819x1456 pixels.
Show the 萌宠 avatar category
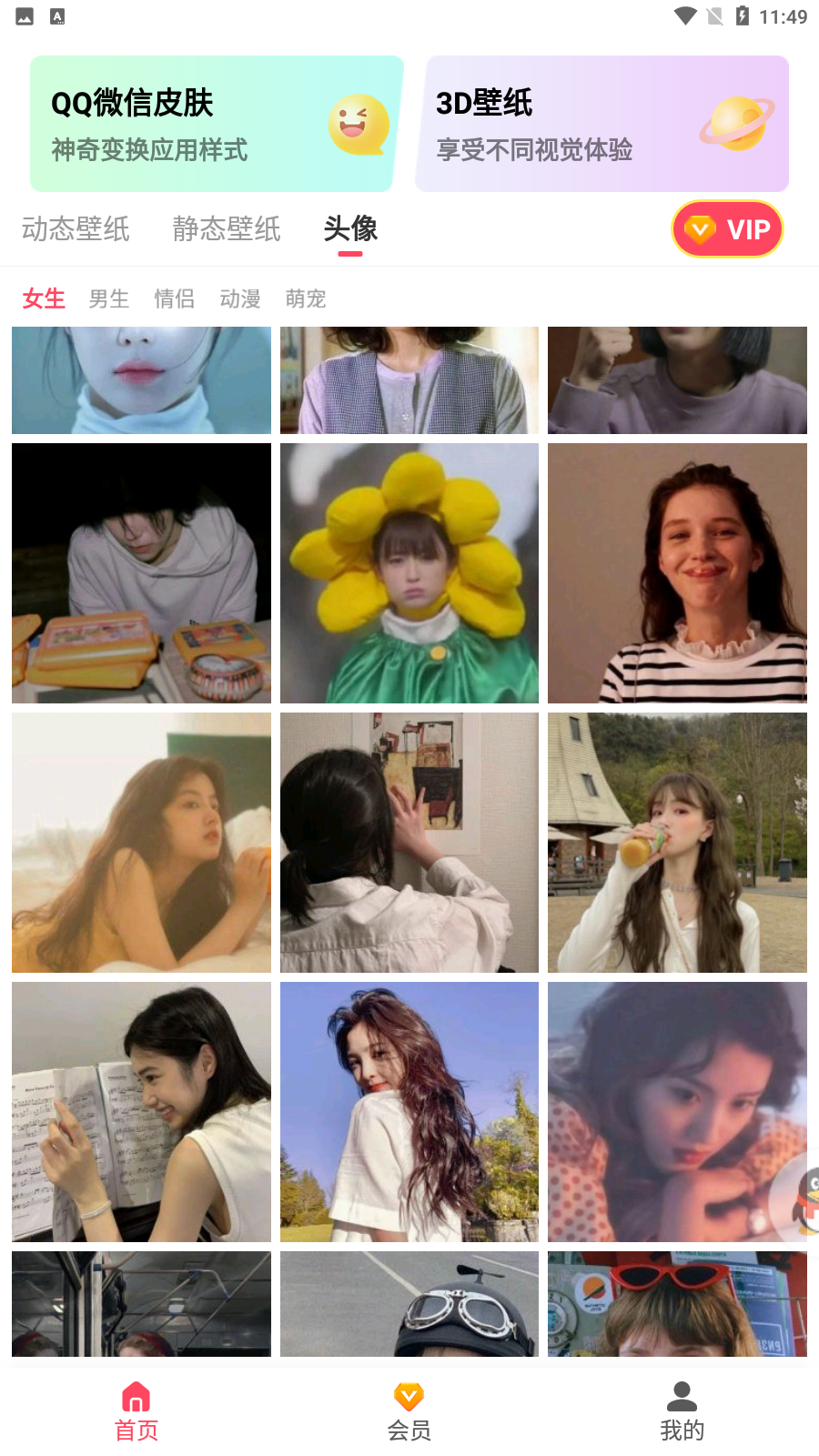[x=306, y=298]
